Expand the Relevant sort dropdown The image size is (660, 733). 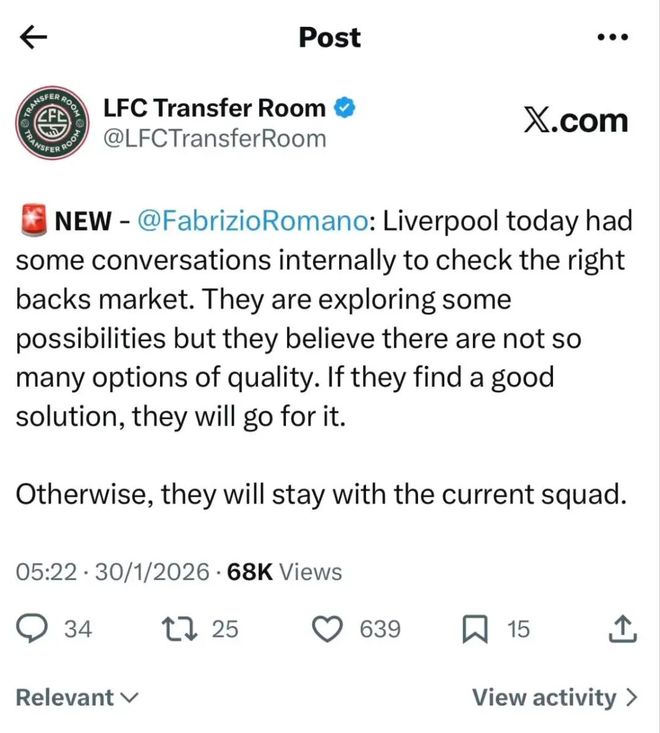[78, 697]
